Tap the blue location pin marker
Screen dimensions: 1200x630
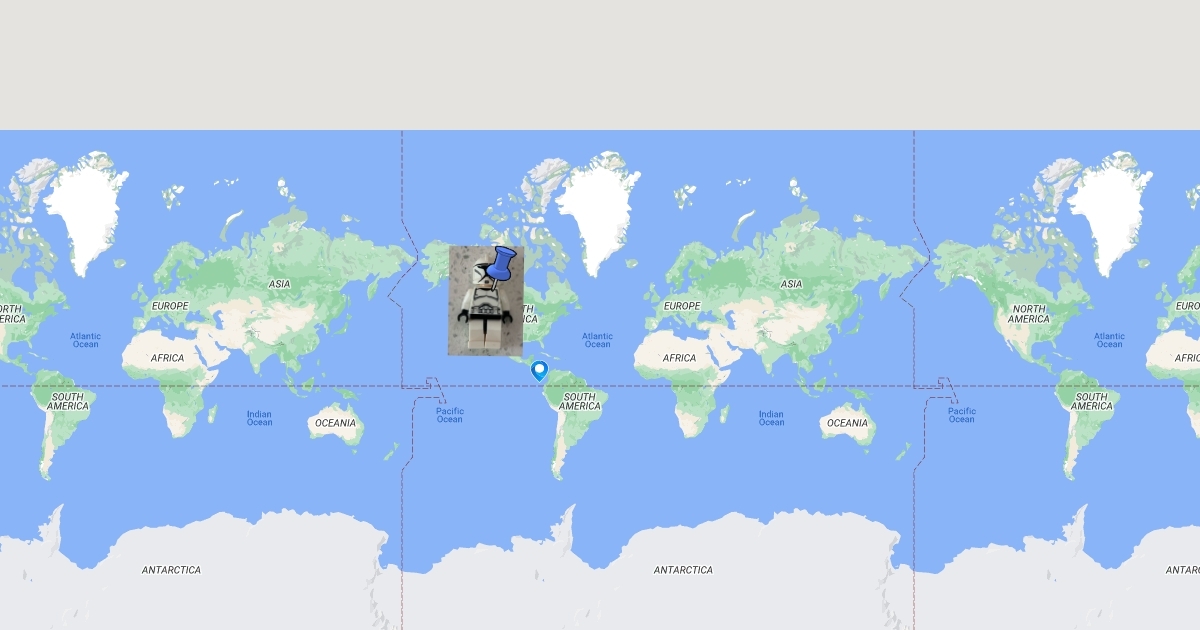(539, 371)
